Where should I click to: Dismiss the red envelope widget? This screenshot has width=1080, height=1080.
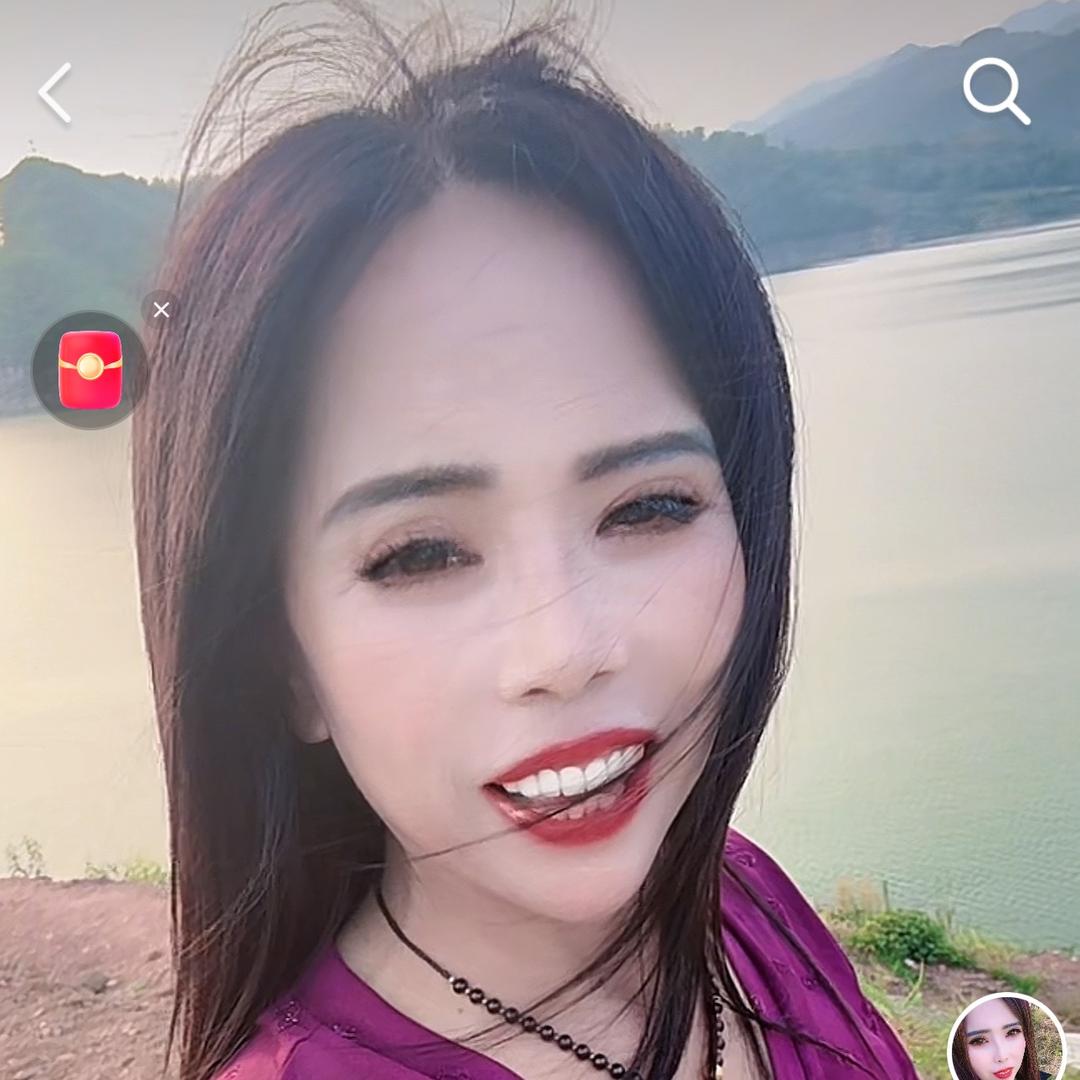(x=161, y=310)
